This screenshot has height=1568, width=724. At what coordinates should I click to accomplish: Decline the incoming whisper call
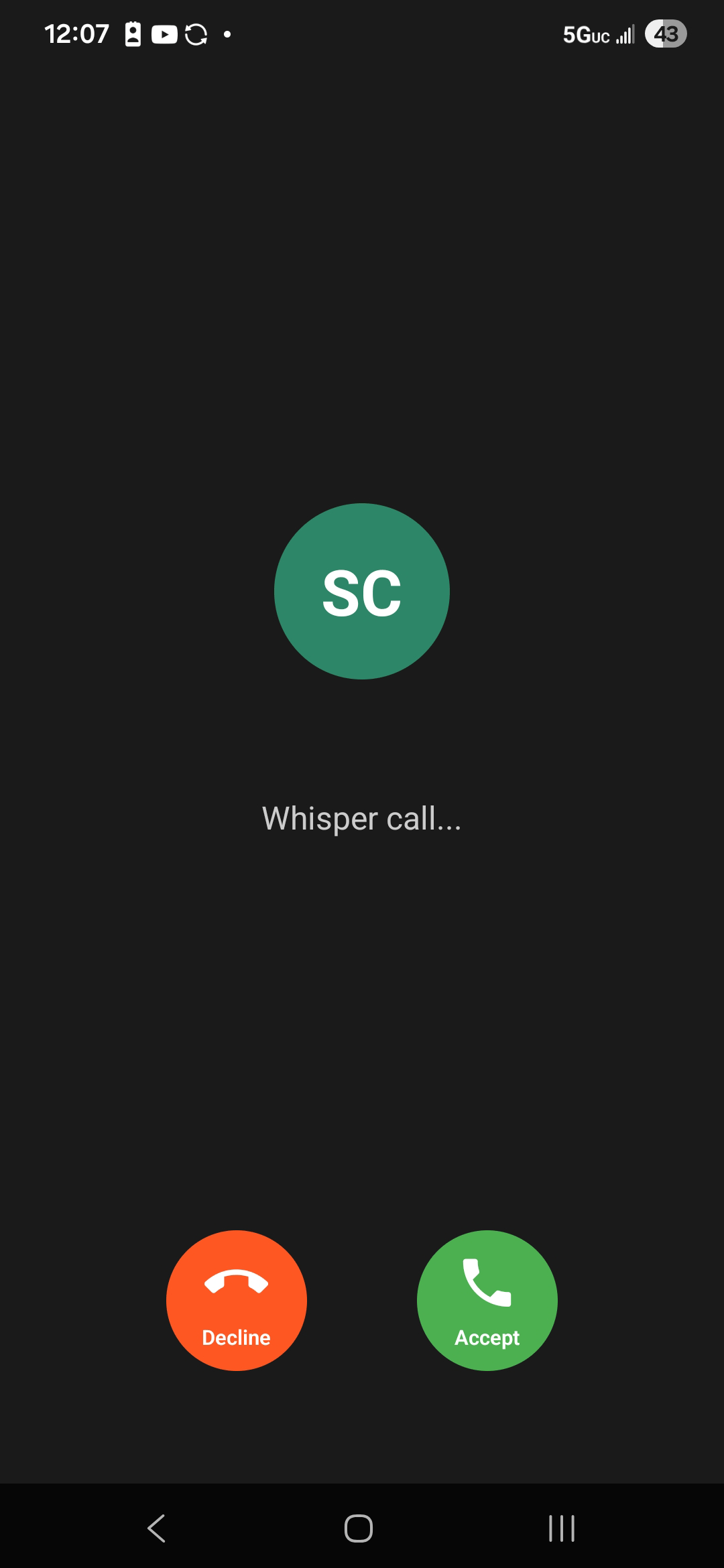pos(236,1300)
